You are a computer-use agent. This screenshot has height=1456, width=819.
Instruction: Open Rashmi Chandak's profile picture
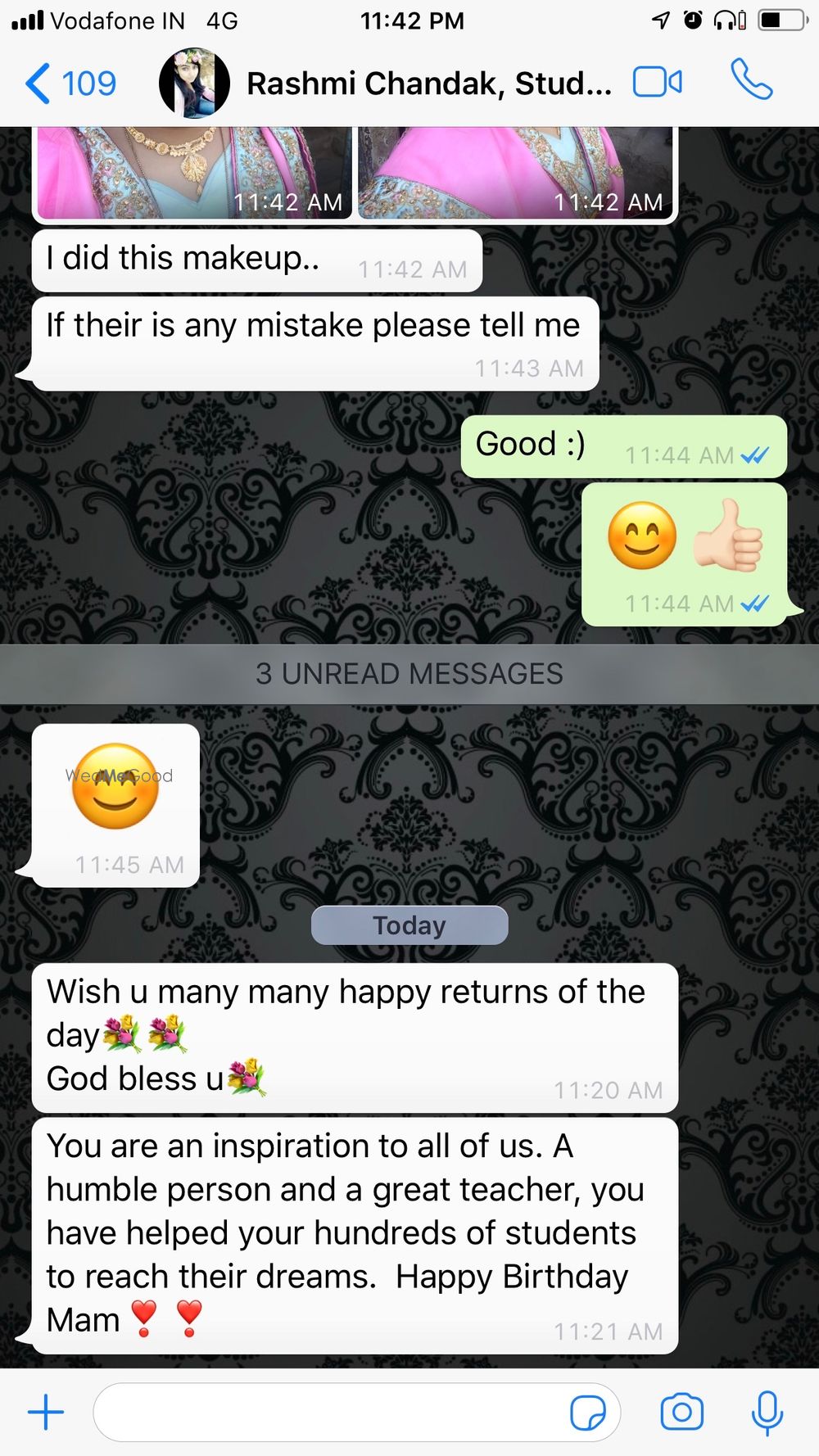tap(194, 84)
